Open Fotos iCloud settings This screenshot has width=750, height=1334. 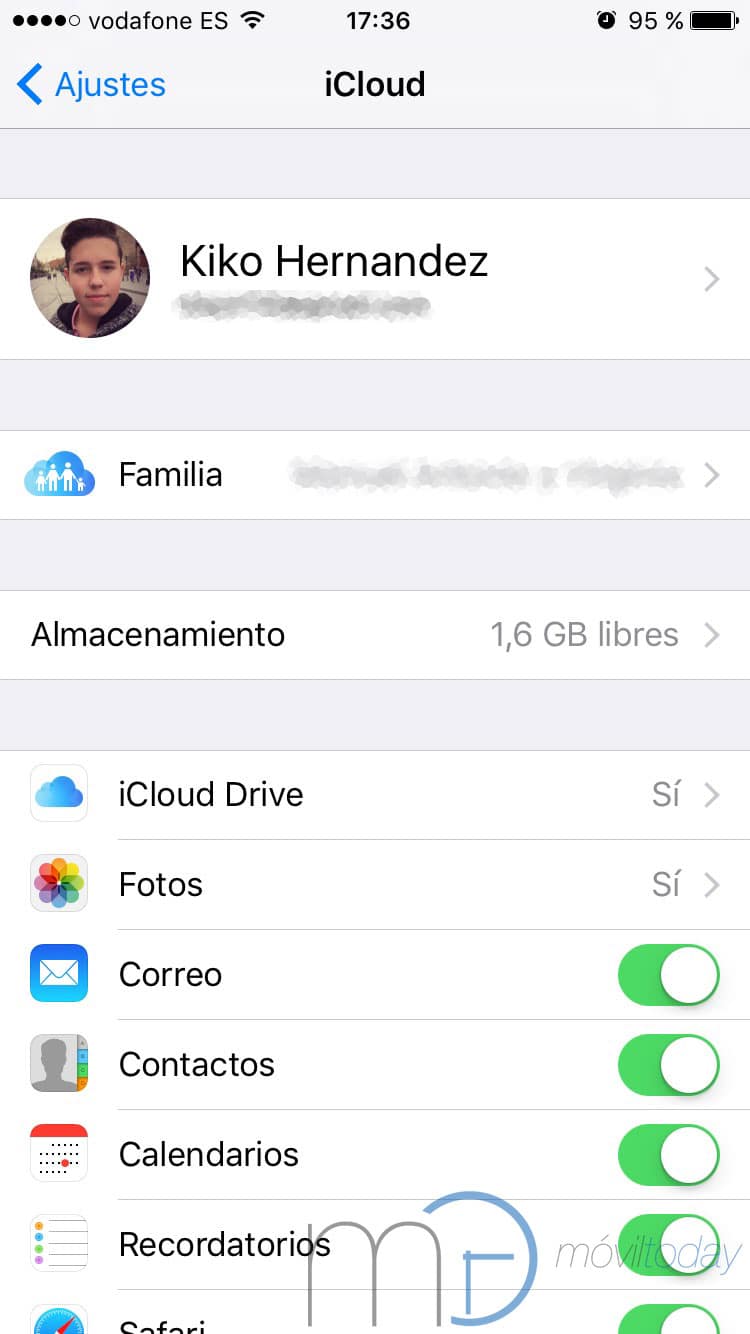point(375,885)
